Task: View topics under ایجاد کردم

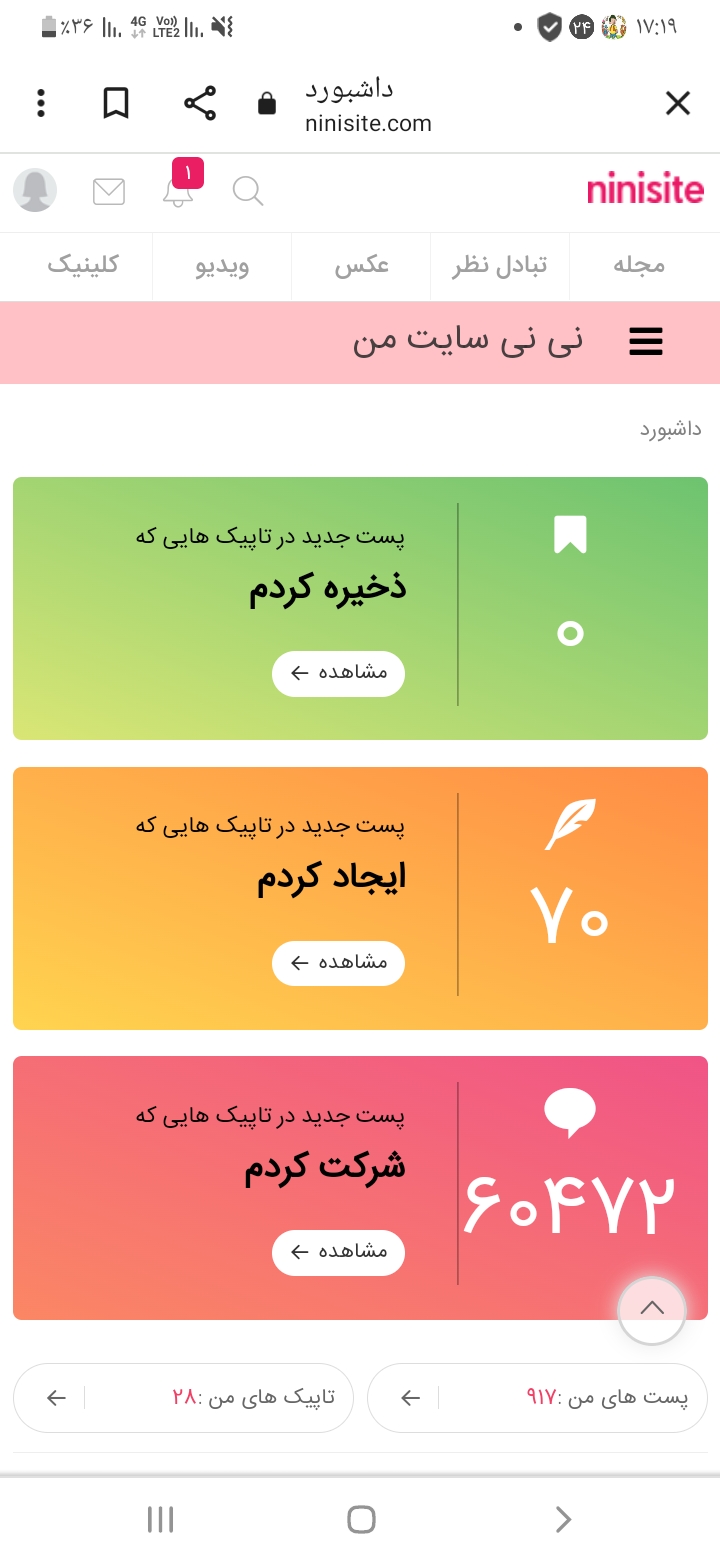Action: 338,963
